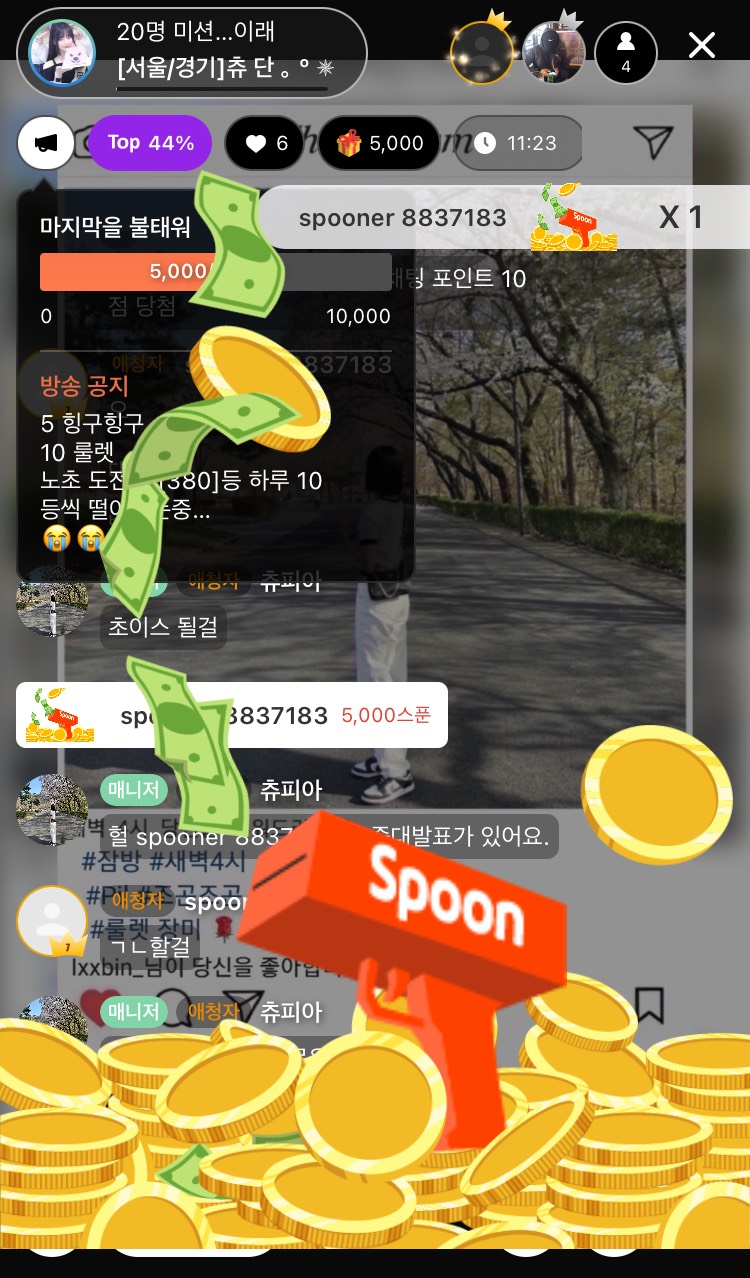
Task: Open the 5,000 gift spoons chip
Action: (380, 143)
